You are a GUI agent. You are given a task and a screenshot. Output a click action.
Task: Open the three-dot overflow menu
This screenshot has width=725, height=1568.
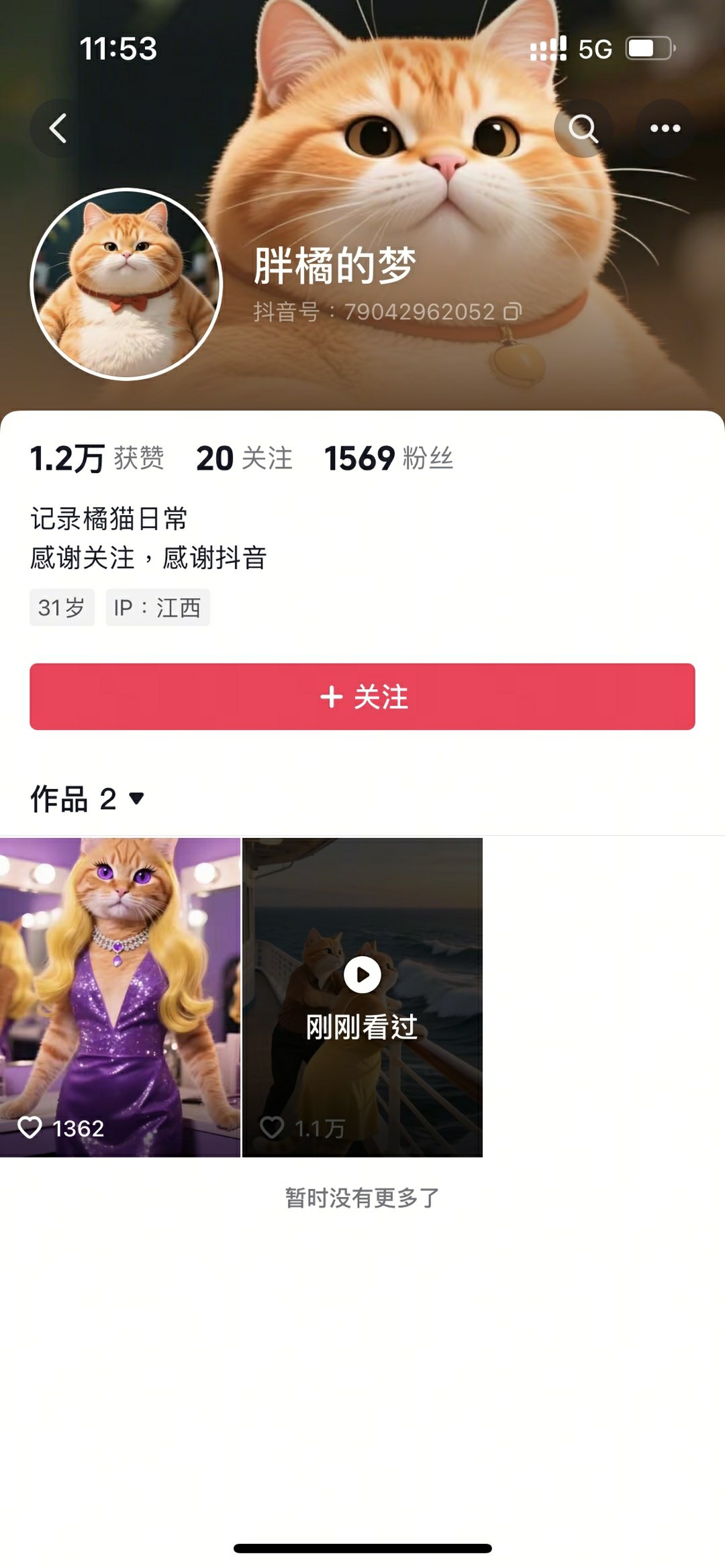pyautogui.click(x=665, y=128)
